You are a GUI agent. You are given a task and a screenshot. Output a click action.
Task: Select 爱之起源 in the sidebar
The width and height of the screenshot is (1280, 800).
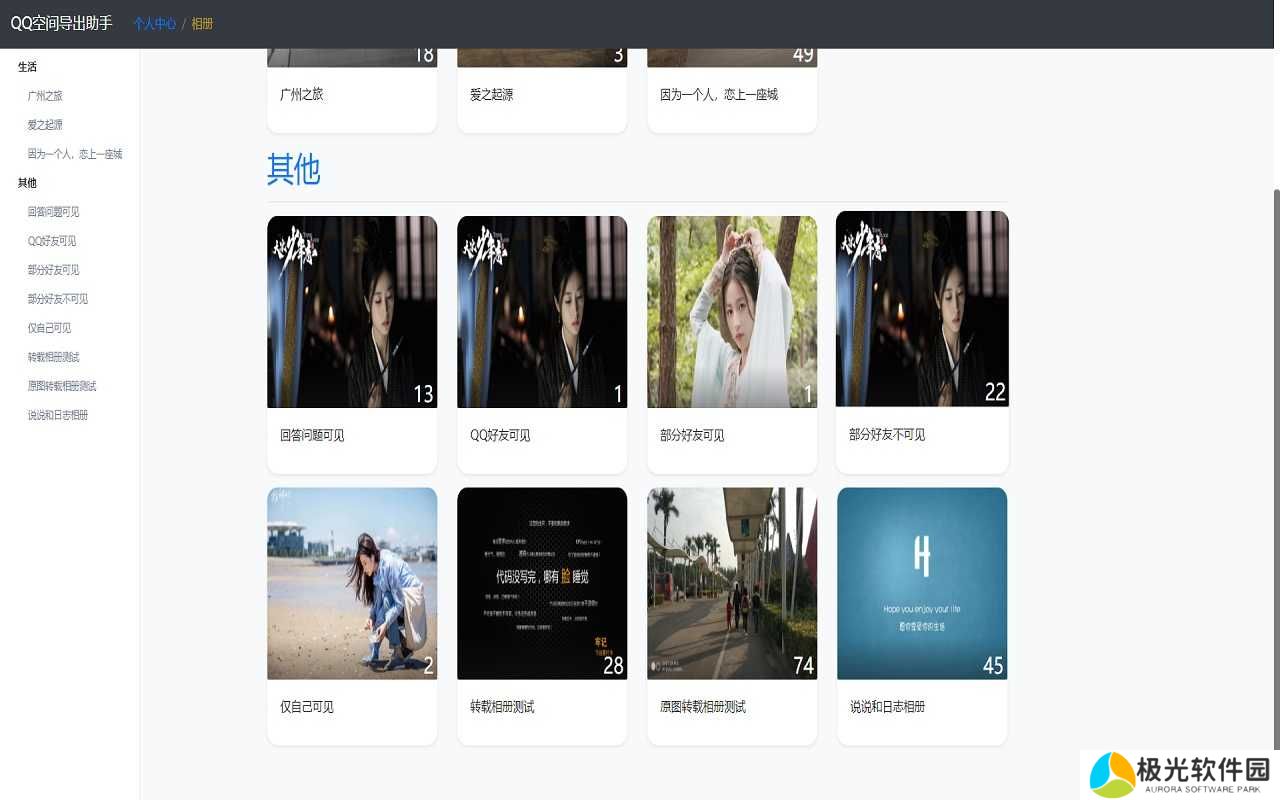[45, 125]
